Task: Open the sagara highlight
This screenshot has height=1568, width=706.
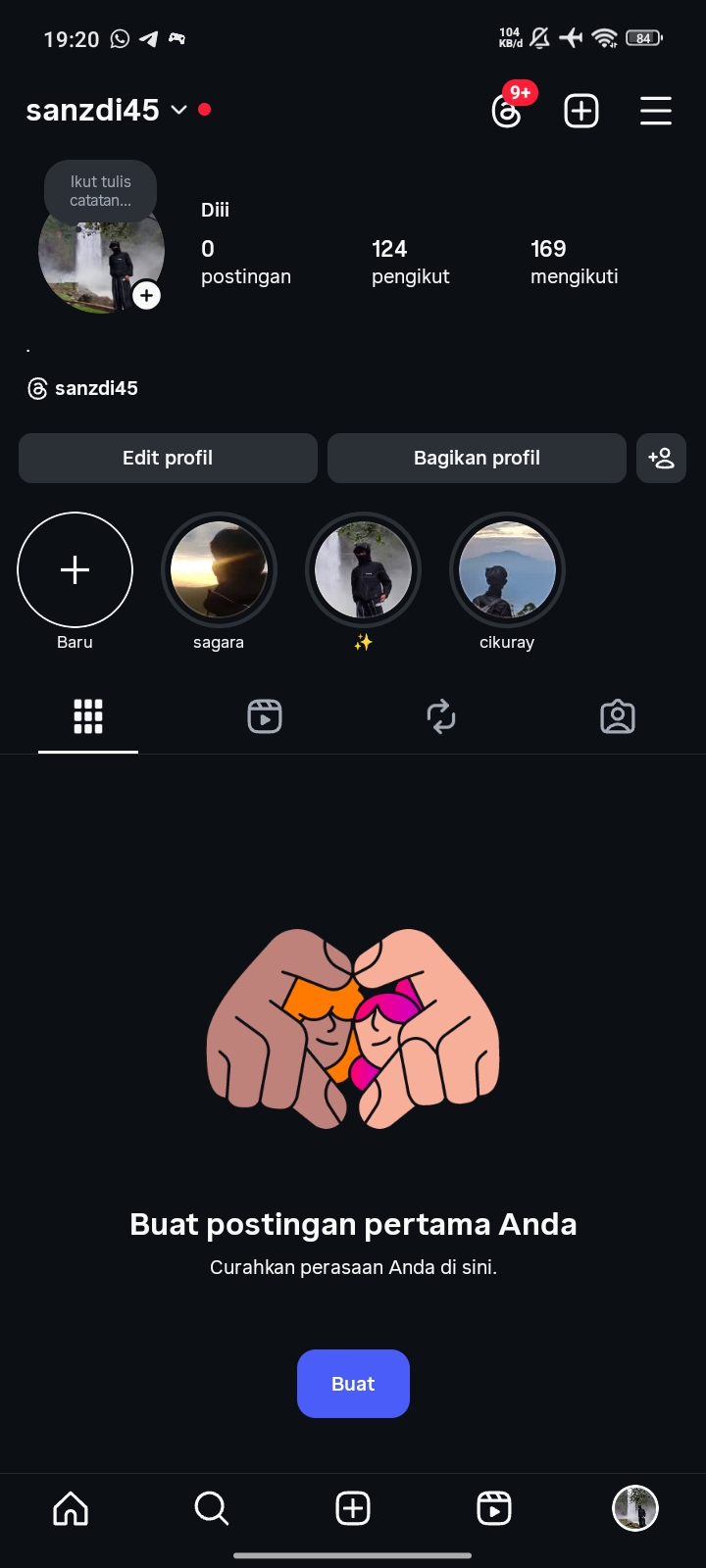Action: 219,569
